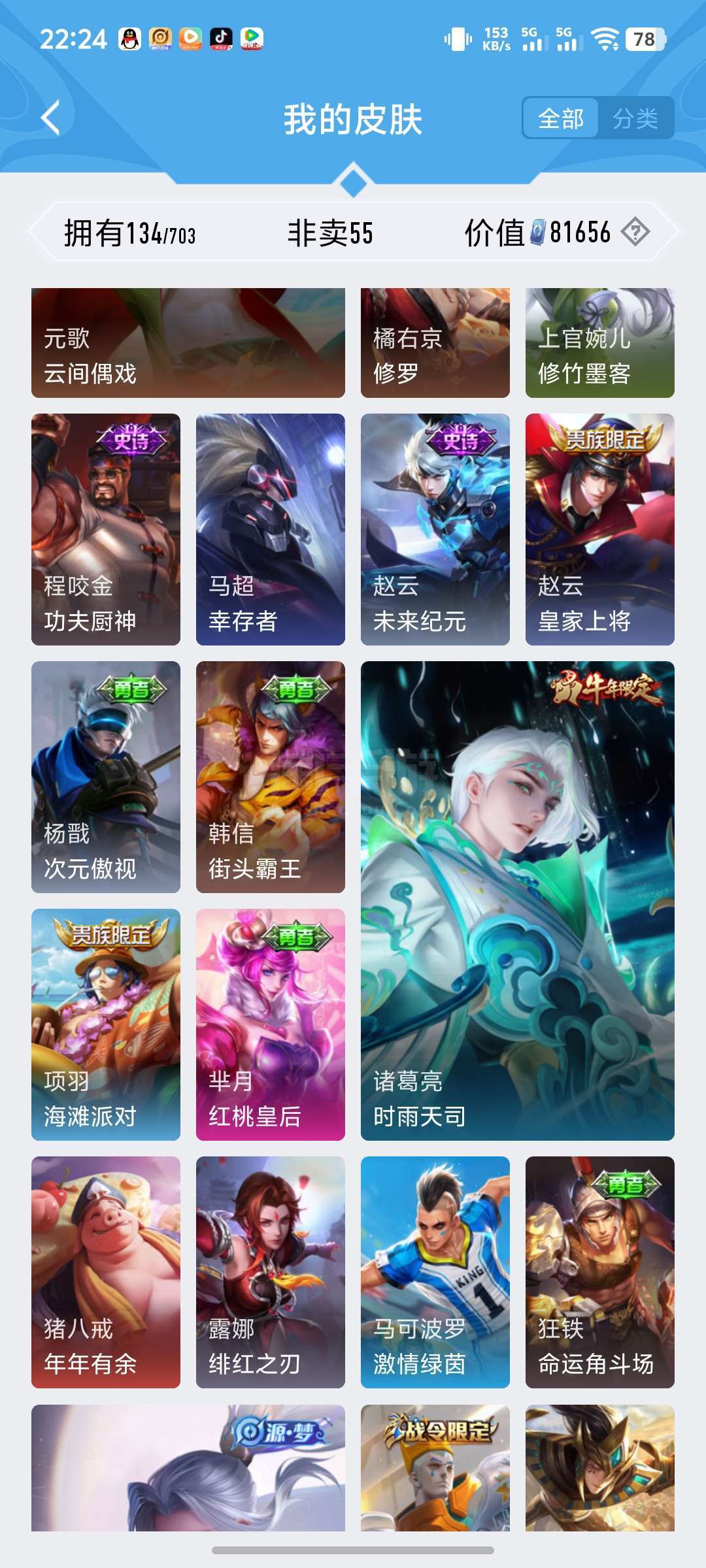View 上官婉儿 修竹墨客 skin
Screen dimensions: 706x1568
click(600, 343)
